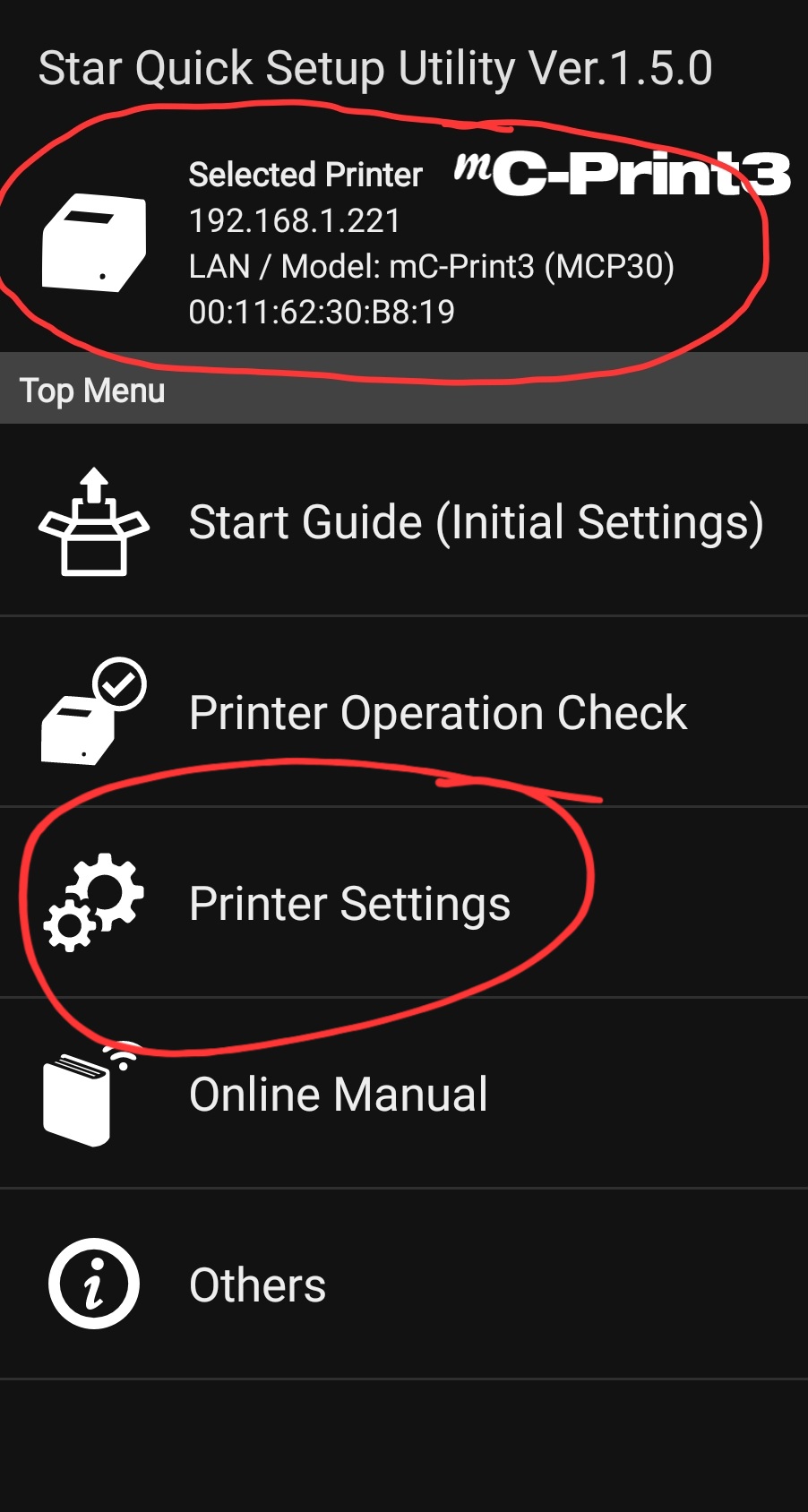Open the Selected Printer mC-Print3 details
Screen dimensions: 808x1512
(x=404, y=242)
